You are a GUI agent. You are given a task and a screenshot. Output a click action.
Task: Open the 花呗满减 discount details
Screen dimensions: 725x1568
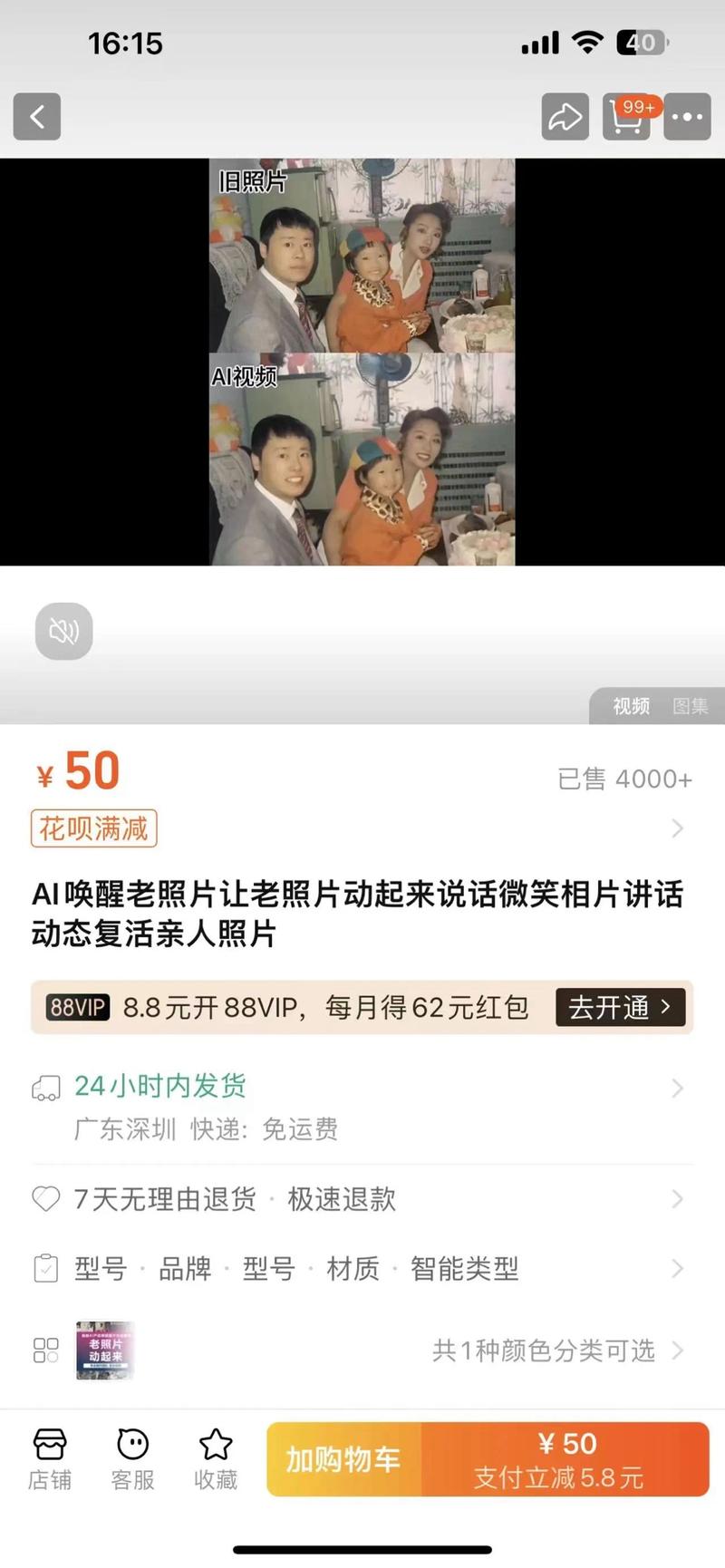(x=362, y=828)
